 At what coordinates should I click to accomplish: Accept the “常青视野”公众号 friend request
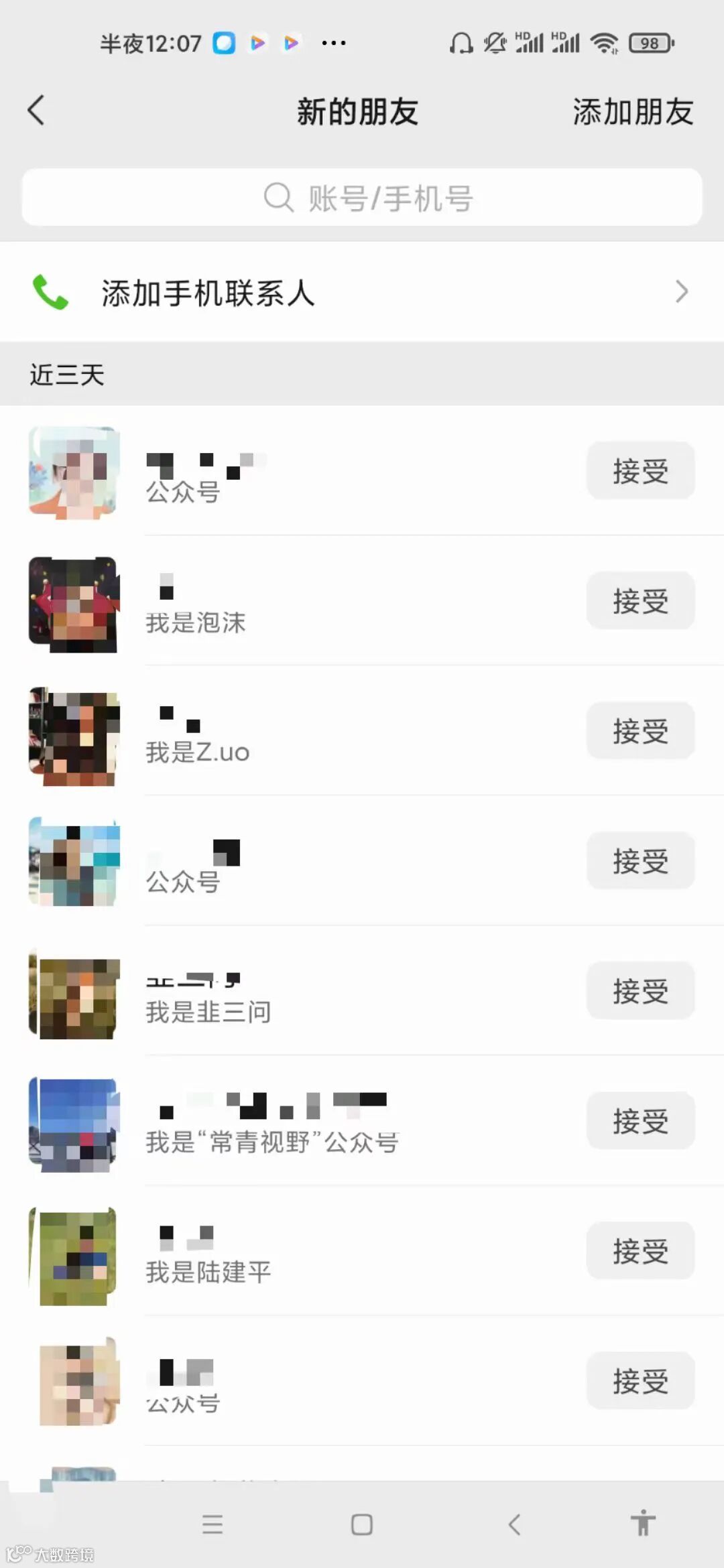(640, 1121)
